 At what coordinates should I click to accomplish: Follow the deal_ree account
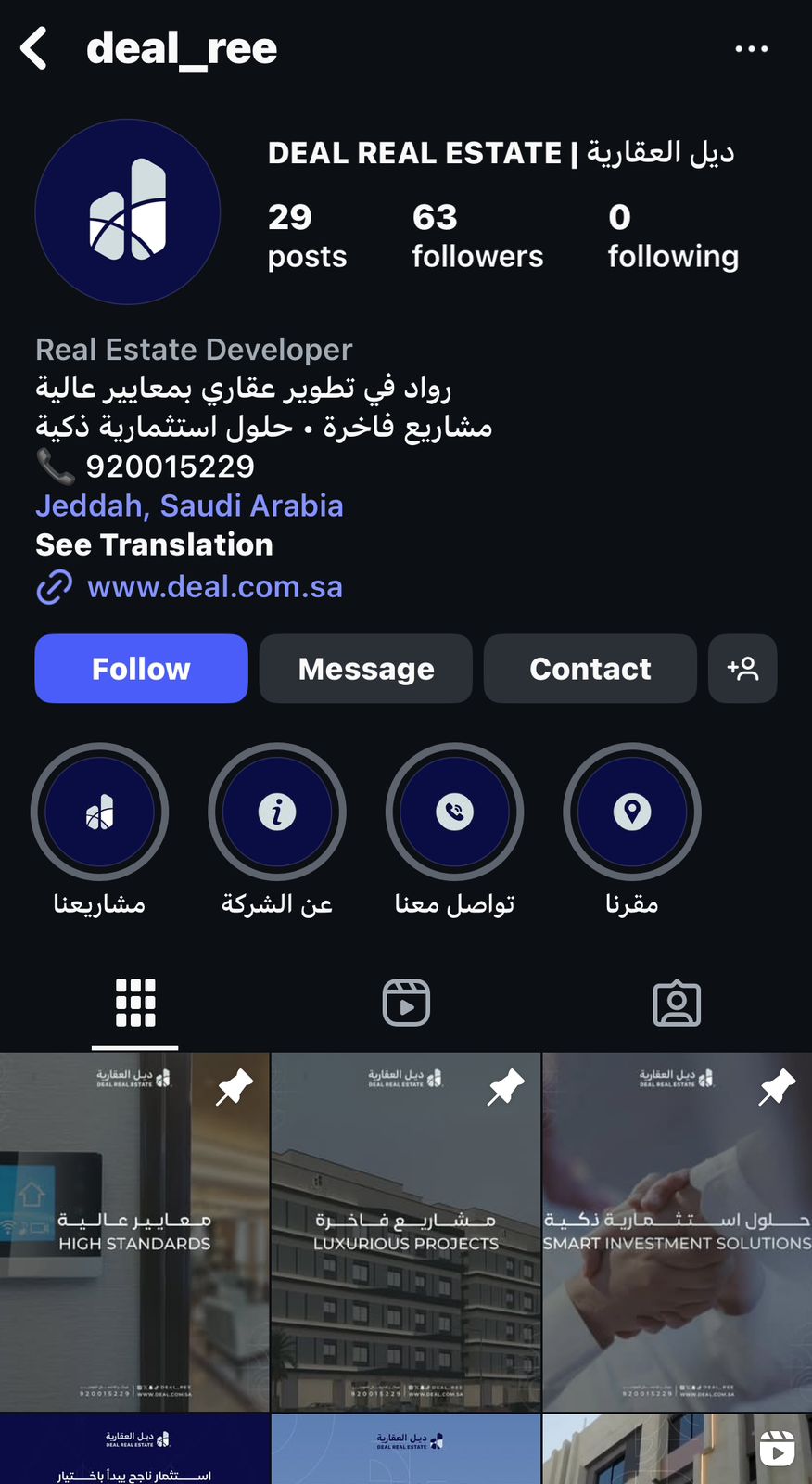click(x=141, y=669)
